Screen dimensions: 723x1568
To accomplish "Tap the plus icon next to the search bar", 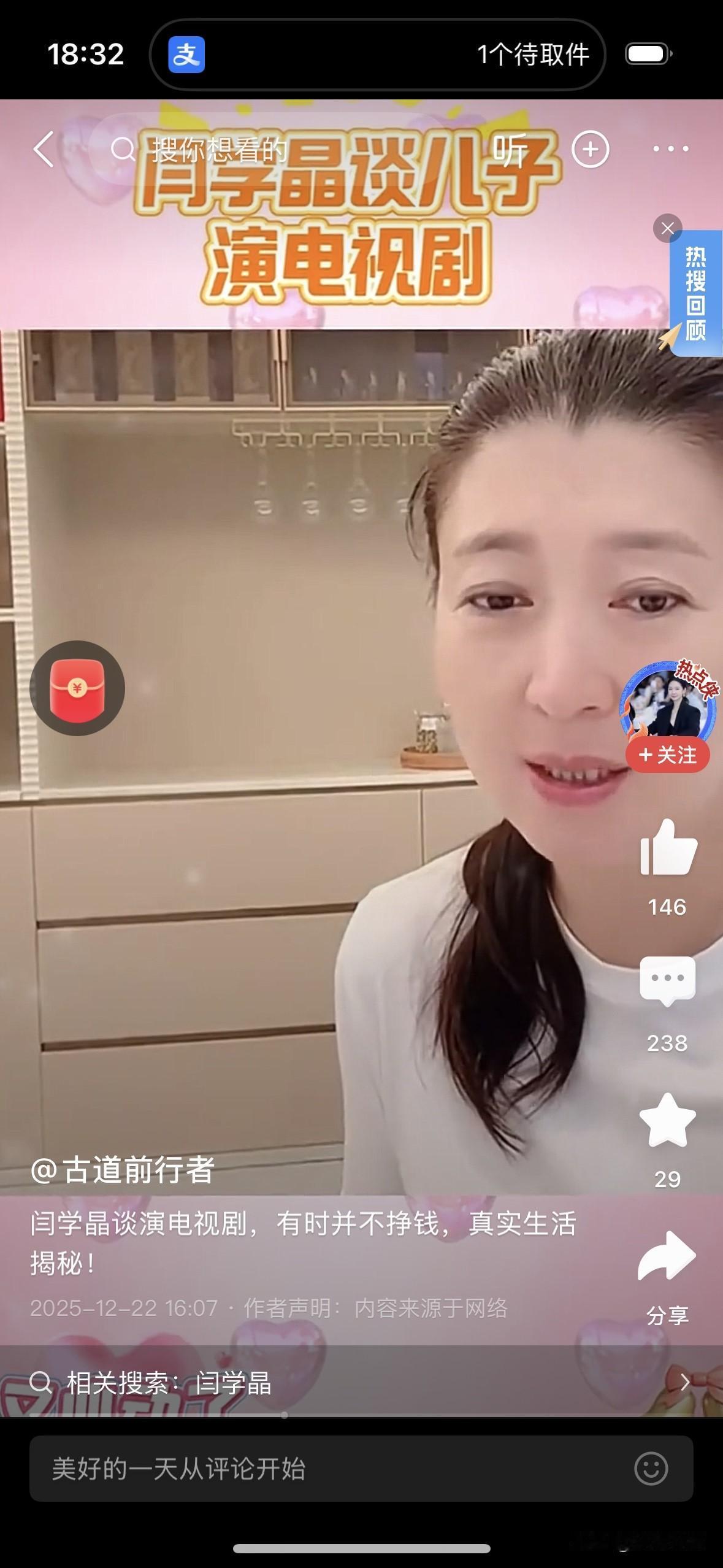I will pyautogui.click(x=588, y=150).
